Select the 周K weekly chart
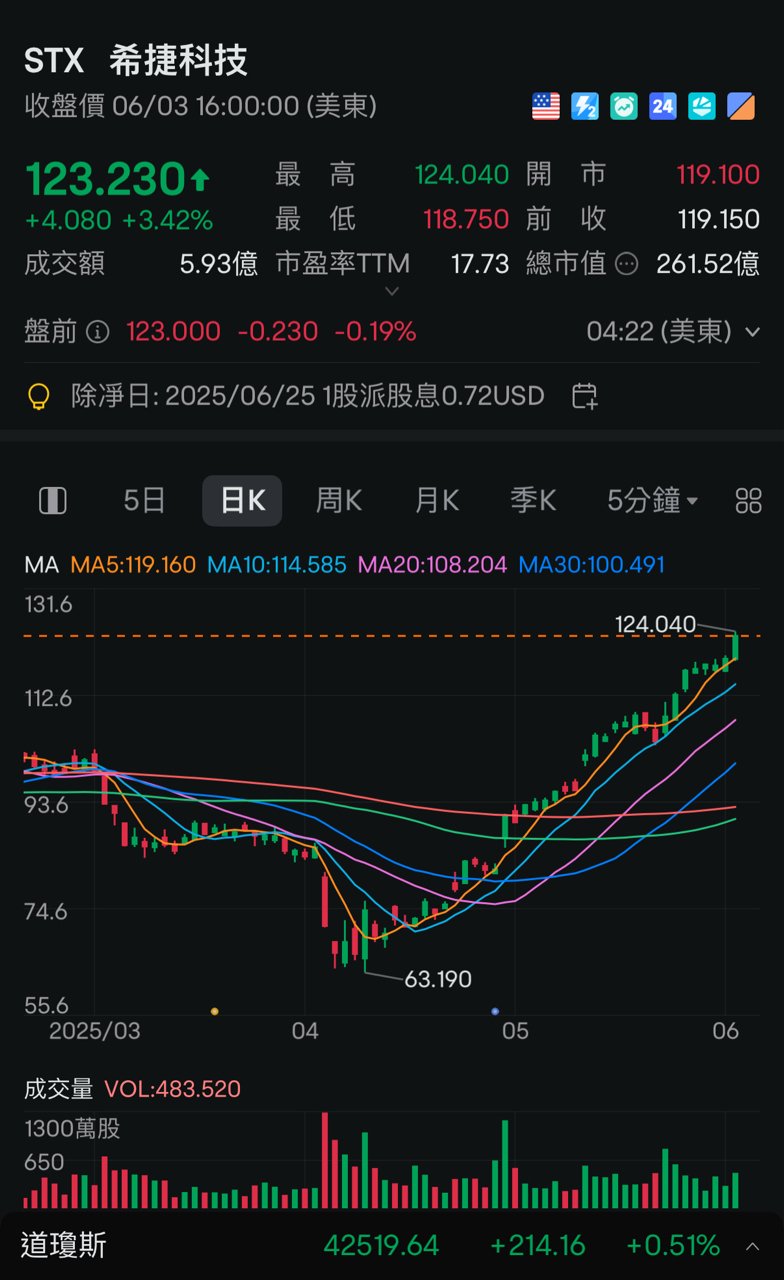Viewport: 784px width, 1280px height. [339, 500]
